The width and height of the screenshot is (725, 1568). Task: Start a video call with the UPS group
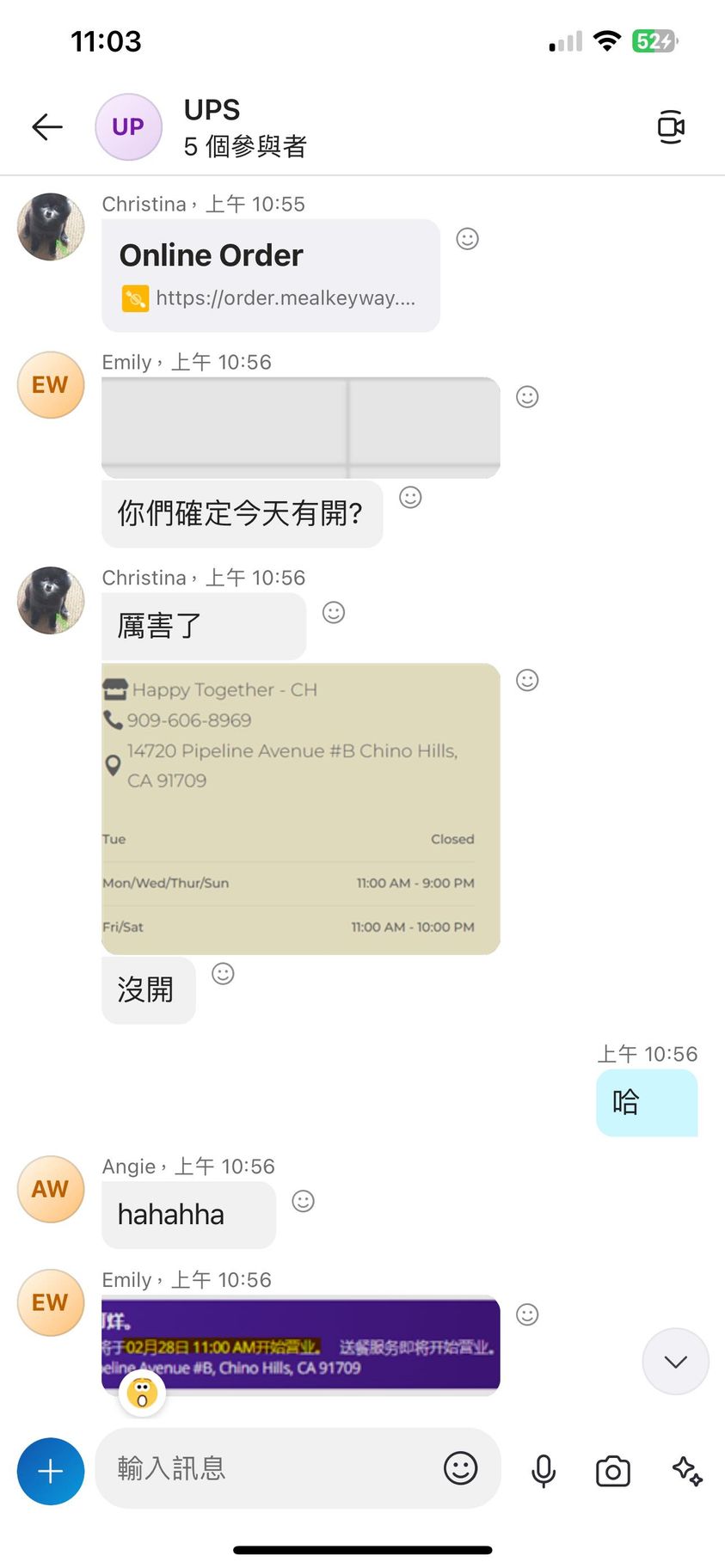click(x=670, y=127)
